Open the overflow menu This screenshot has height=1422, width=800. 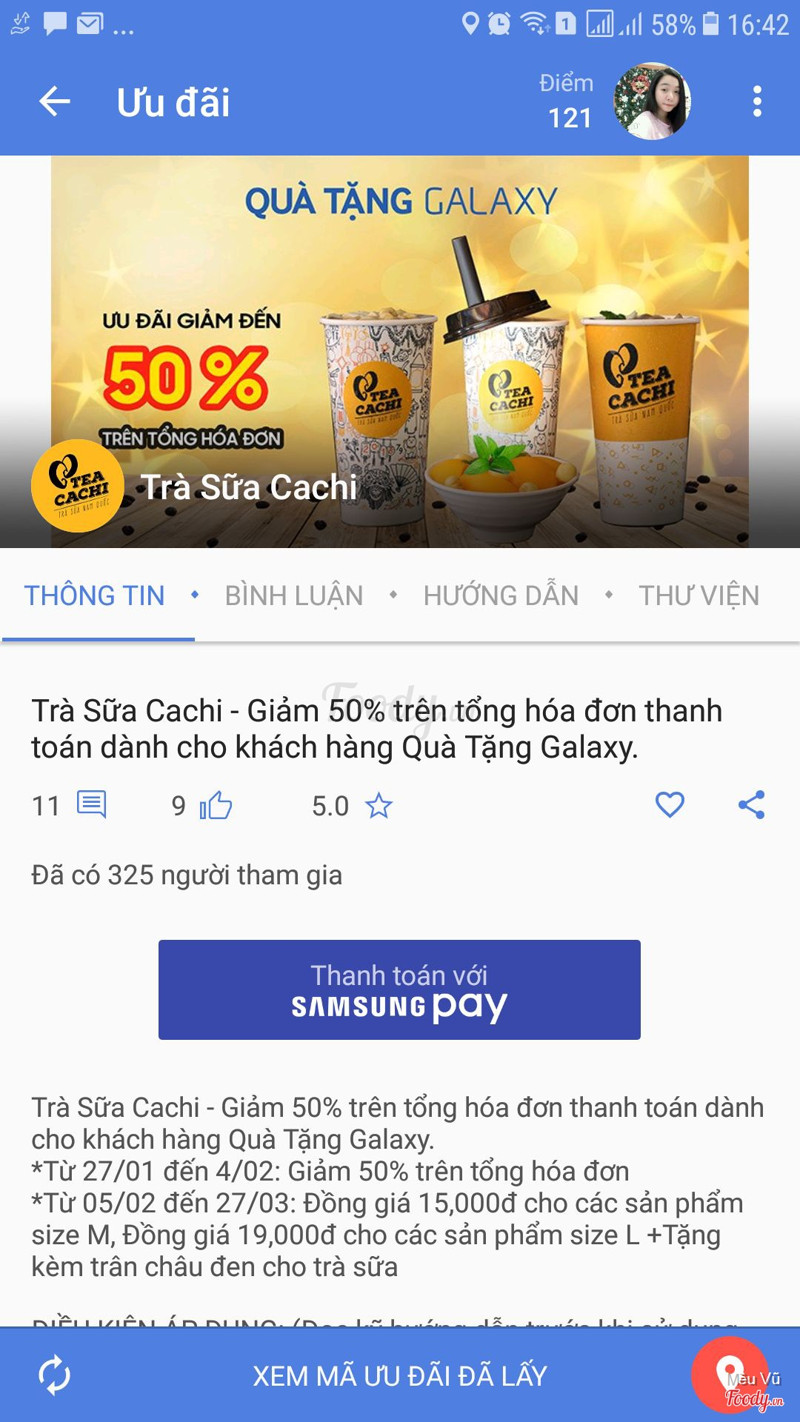[757, 101]
